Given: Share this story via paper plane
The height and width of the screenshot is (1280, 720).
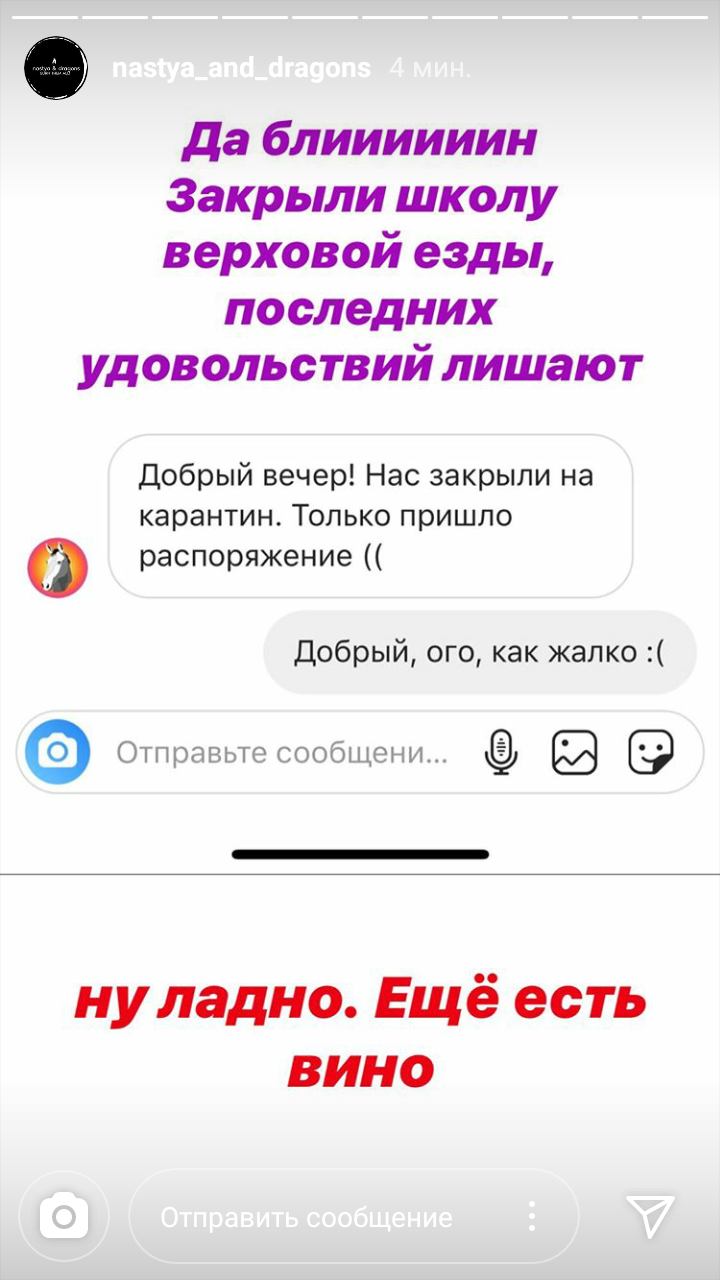Looking at the screenshot, I should 650,1216.
